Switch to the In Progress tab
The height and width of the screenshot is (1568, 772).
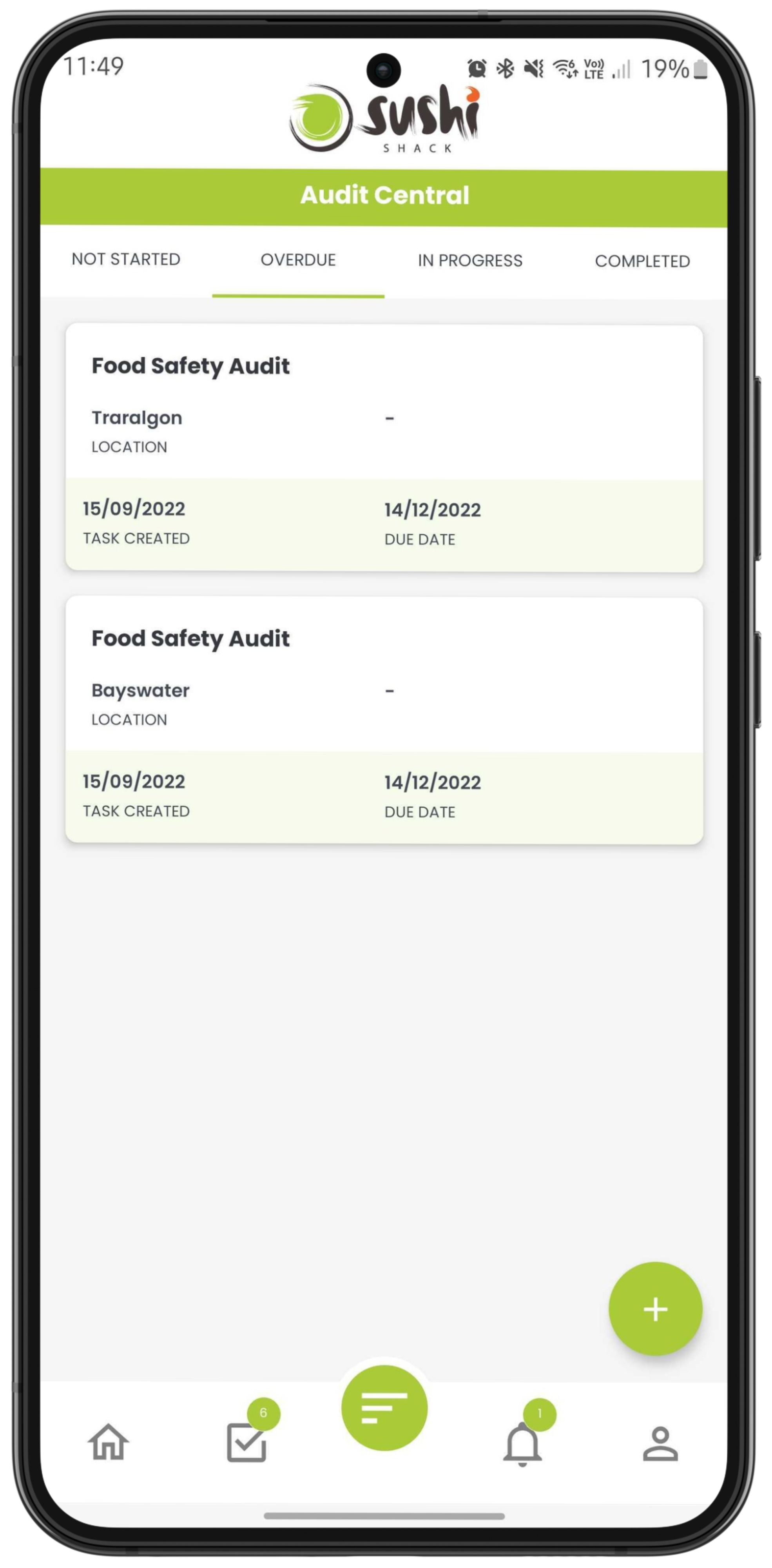(469, 261)
